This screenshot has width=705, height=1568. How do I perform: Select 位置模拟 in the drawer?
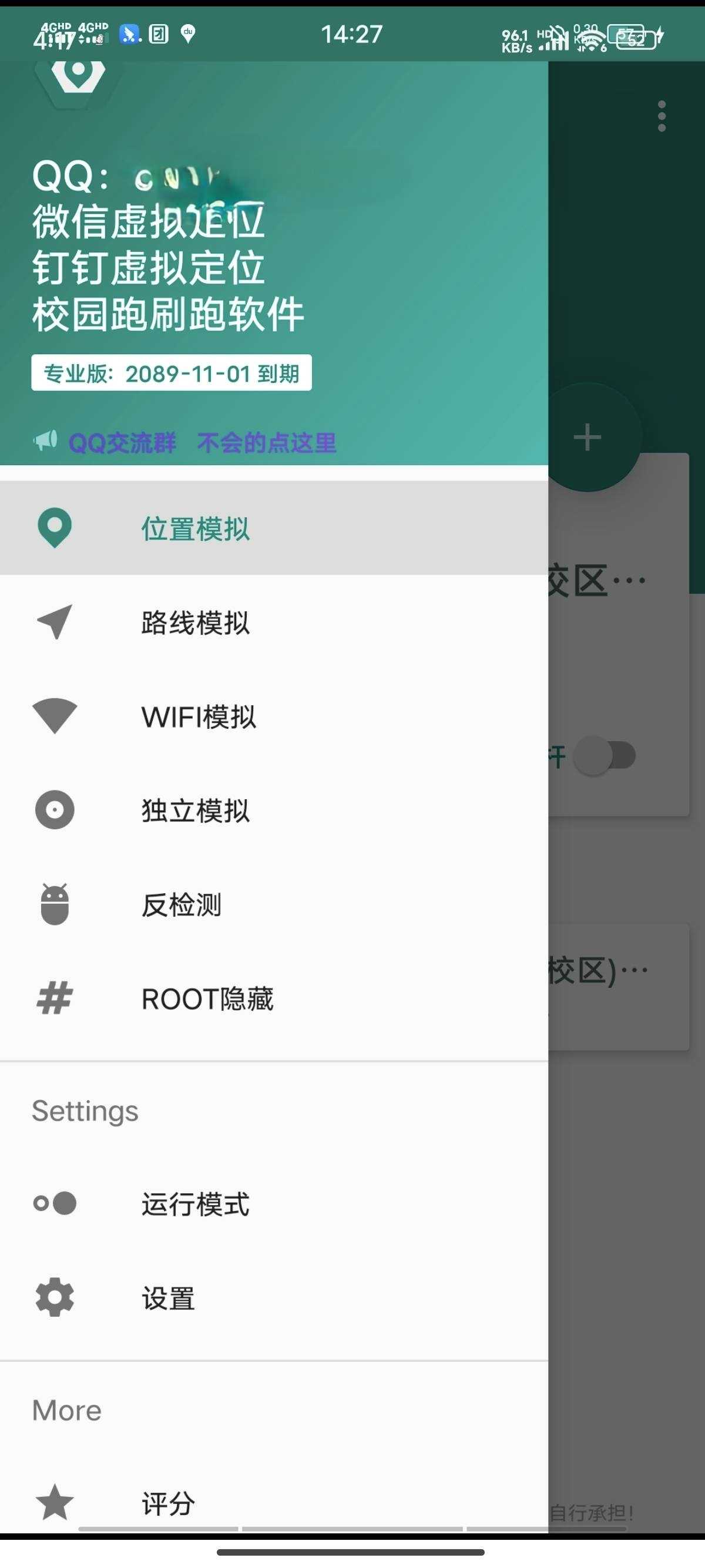tap(195, 529)
